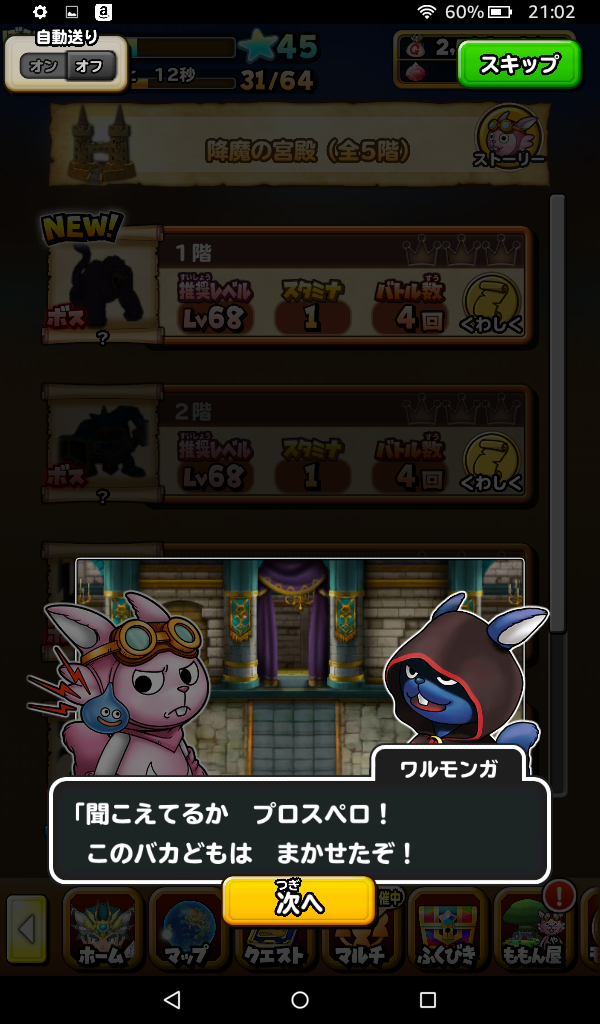Open the ホーム (home) tab
600x1024 pixels.
104,931
